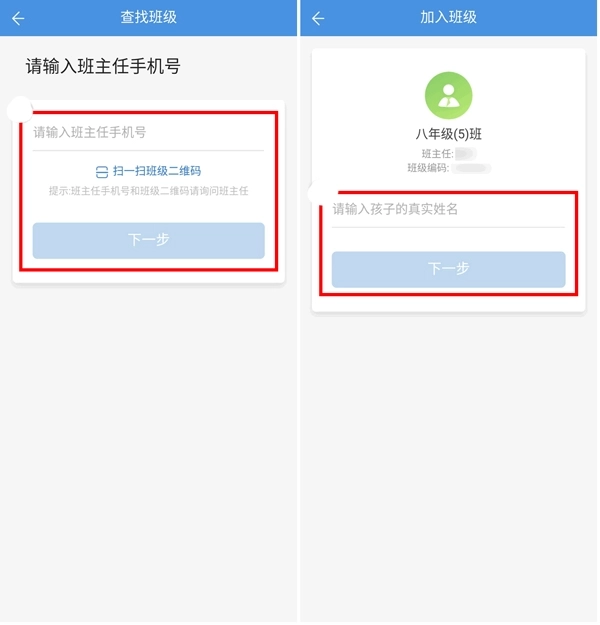Focus the 请输入孩子的真实姓名 name field
The width and height of the screenshot is (600, 625).
[447, 209]
